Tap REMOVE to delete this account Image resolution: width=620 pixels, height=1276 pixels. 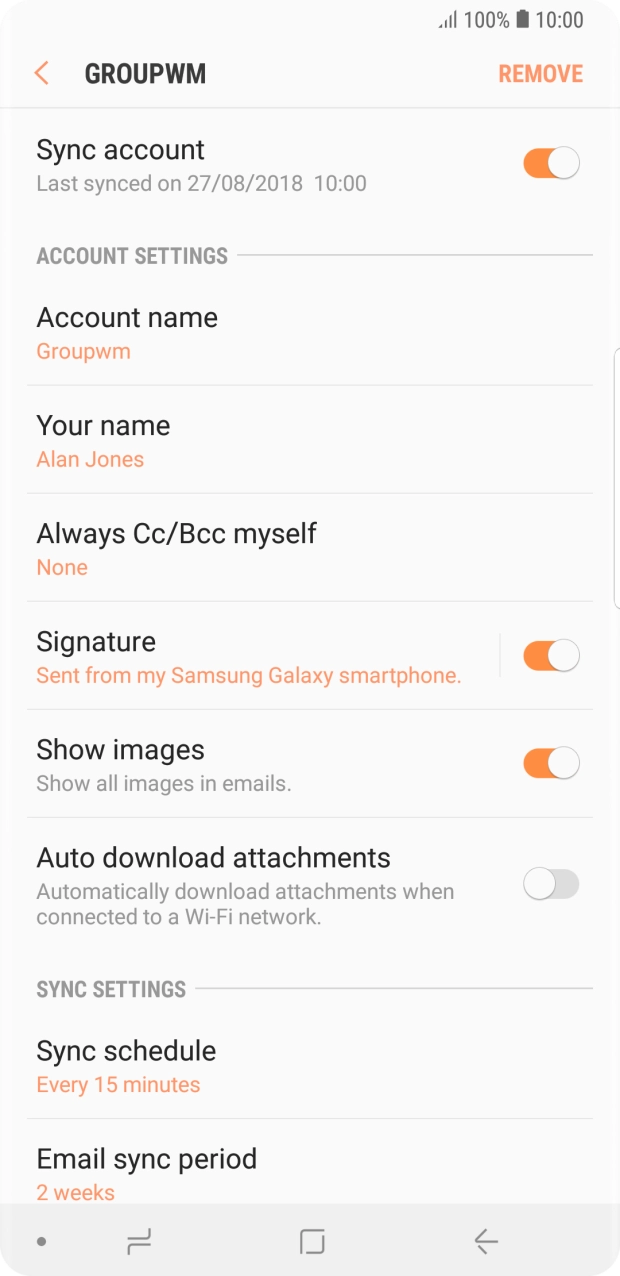coord(540,74)
